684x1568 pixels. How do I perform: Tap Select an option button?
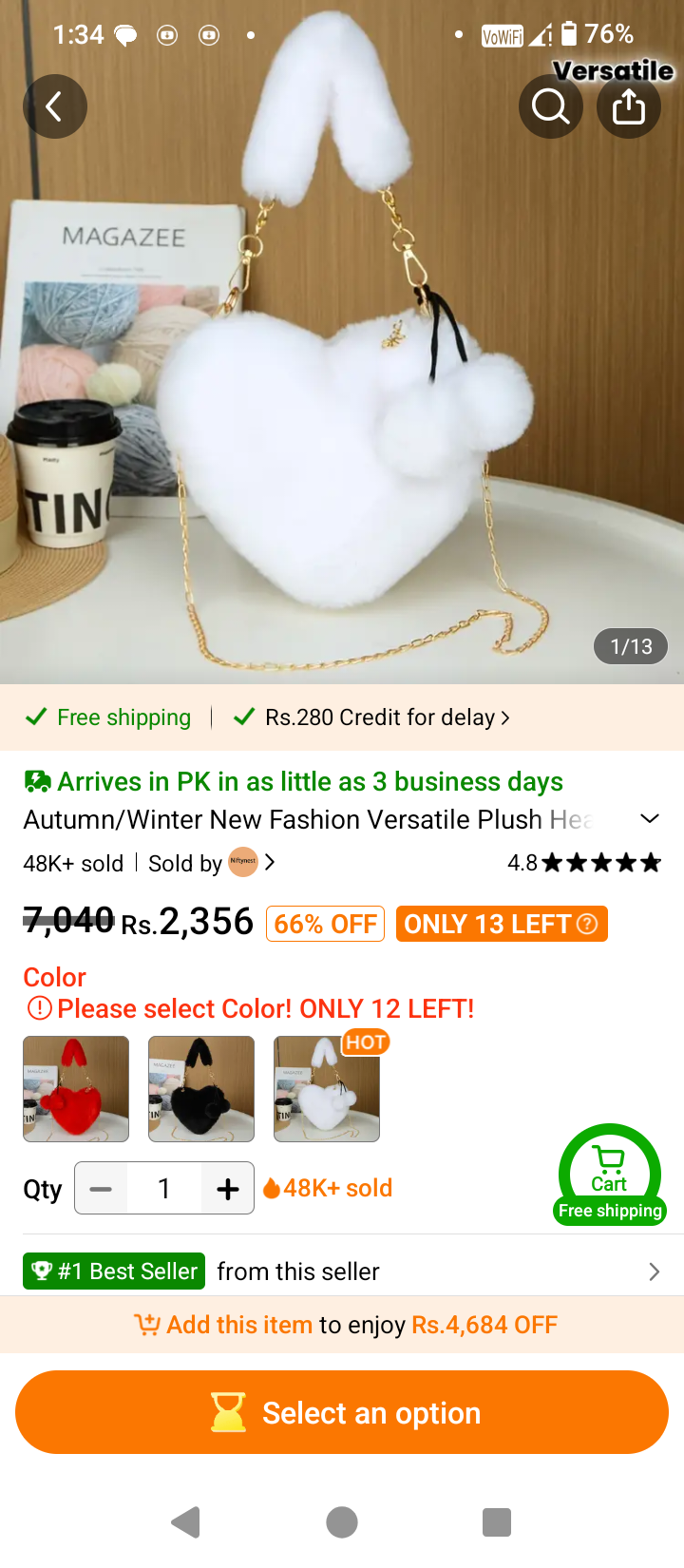pos(342,1412)
